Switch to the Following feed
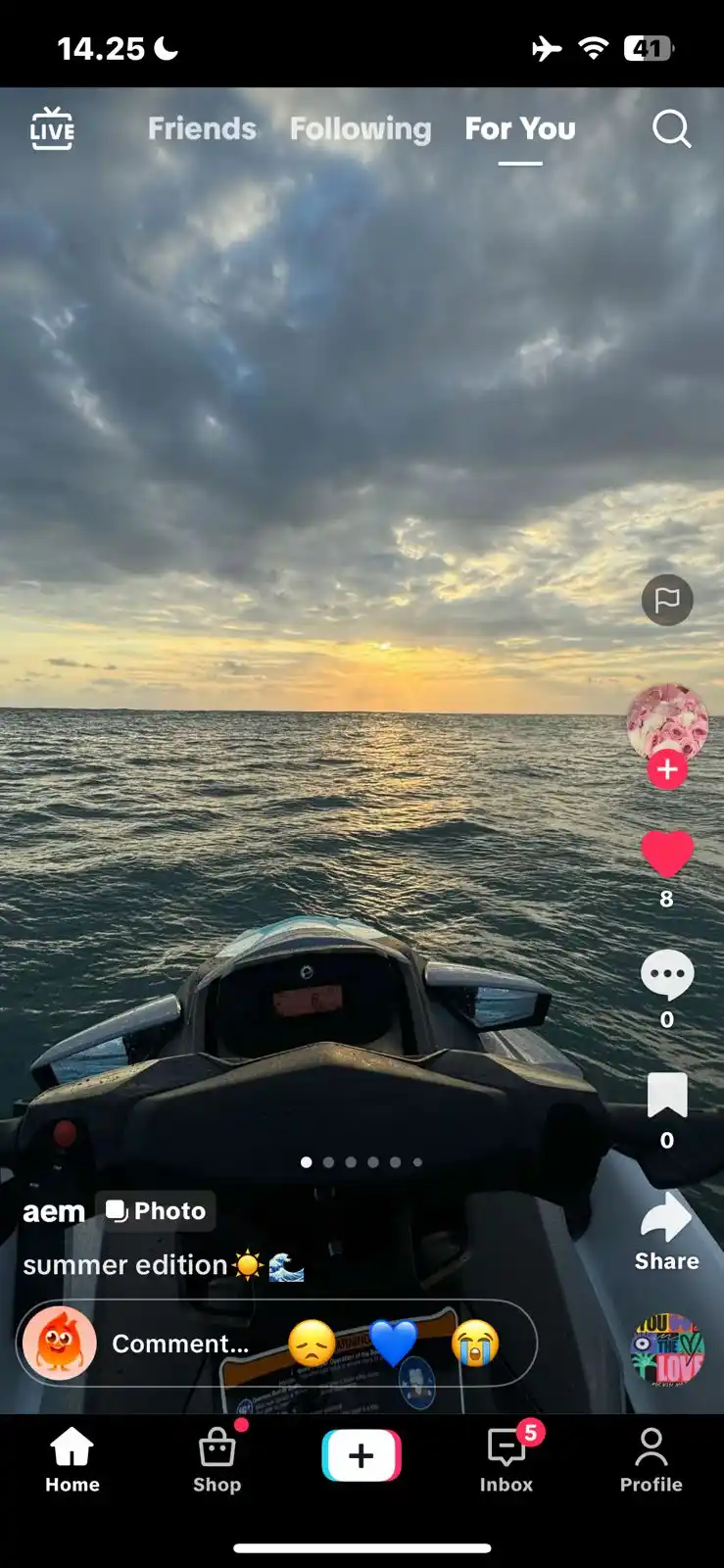 point(360,129)
